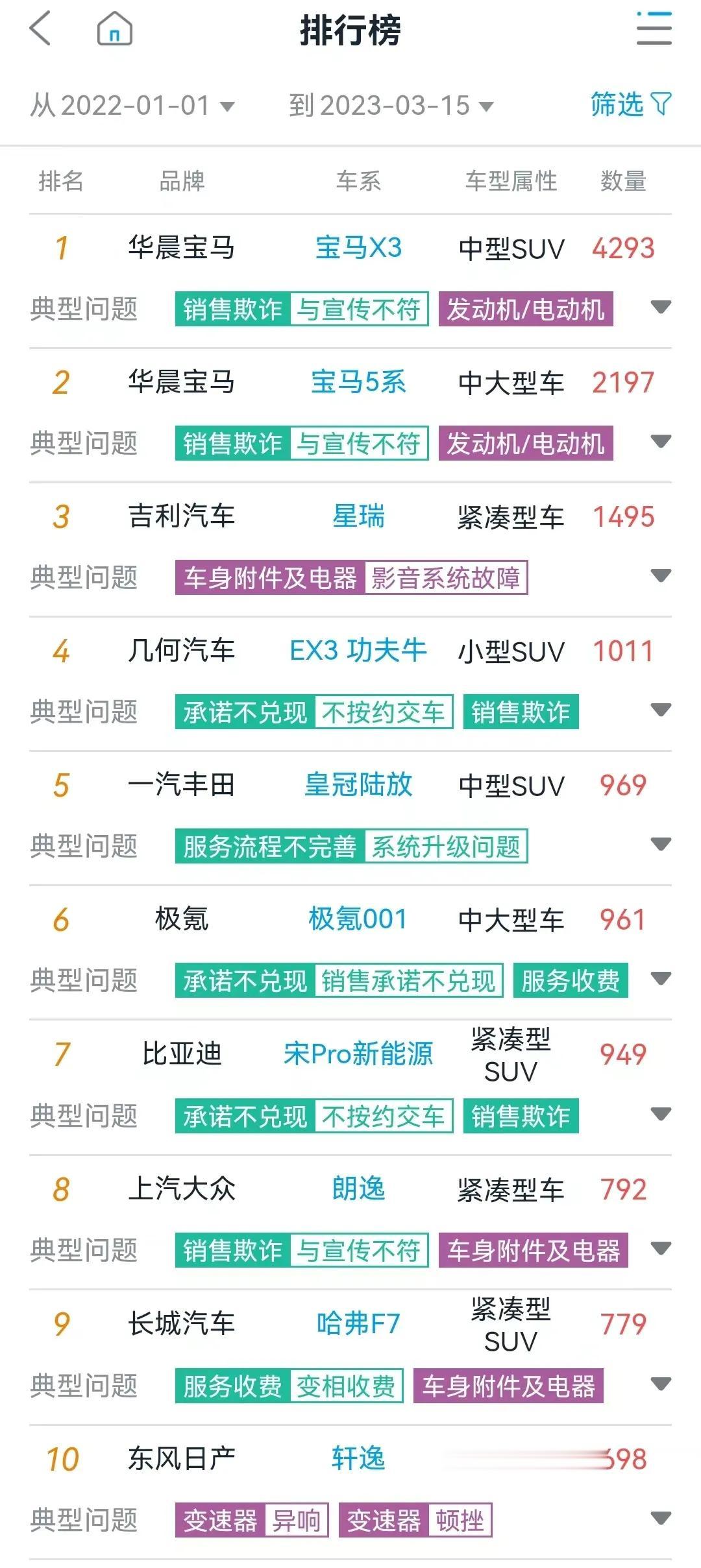The image size is (701, 1568).
Task: Open the 宋Pro新能源 series link
Action: tap(358, 1054)
